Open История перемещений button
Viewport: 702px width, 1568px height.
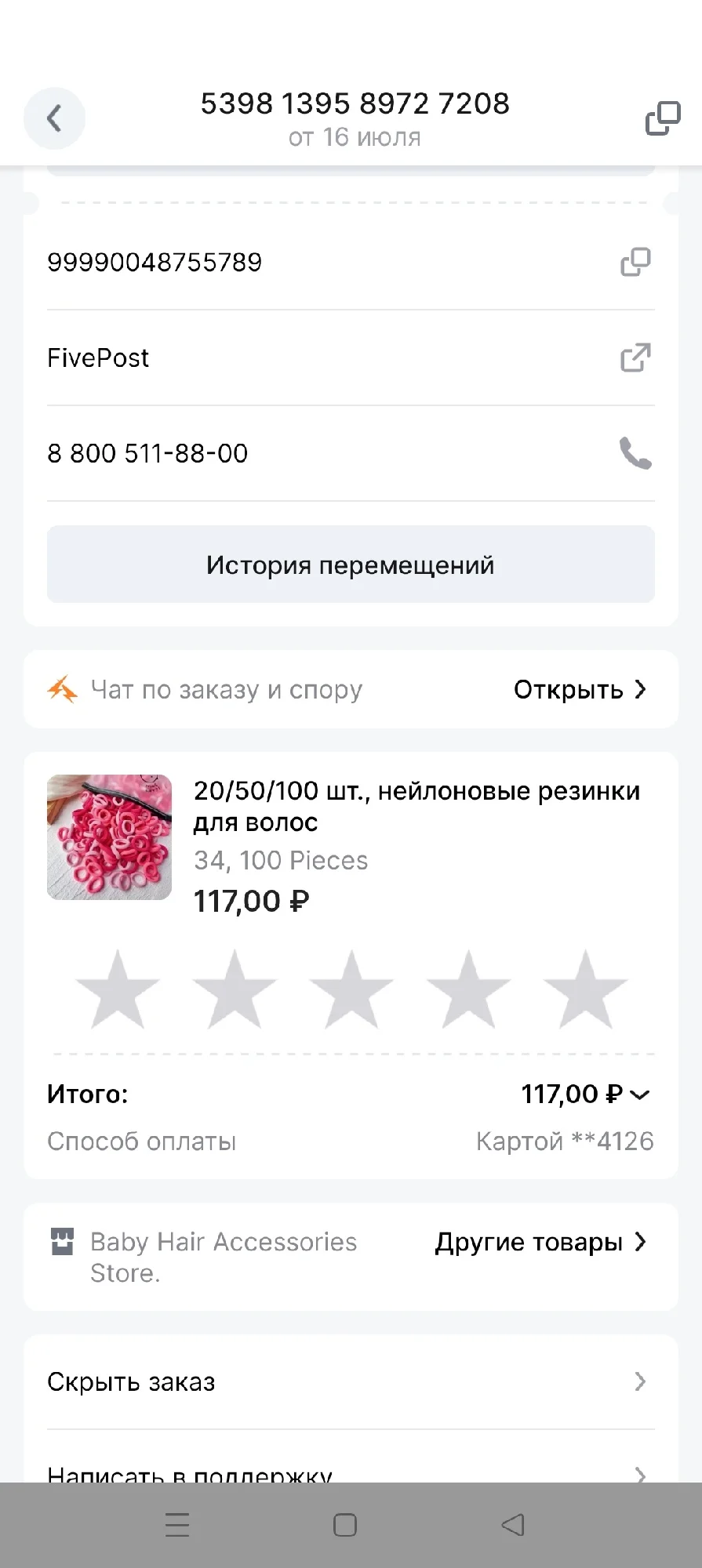click(x=351, y=564)
